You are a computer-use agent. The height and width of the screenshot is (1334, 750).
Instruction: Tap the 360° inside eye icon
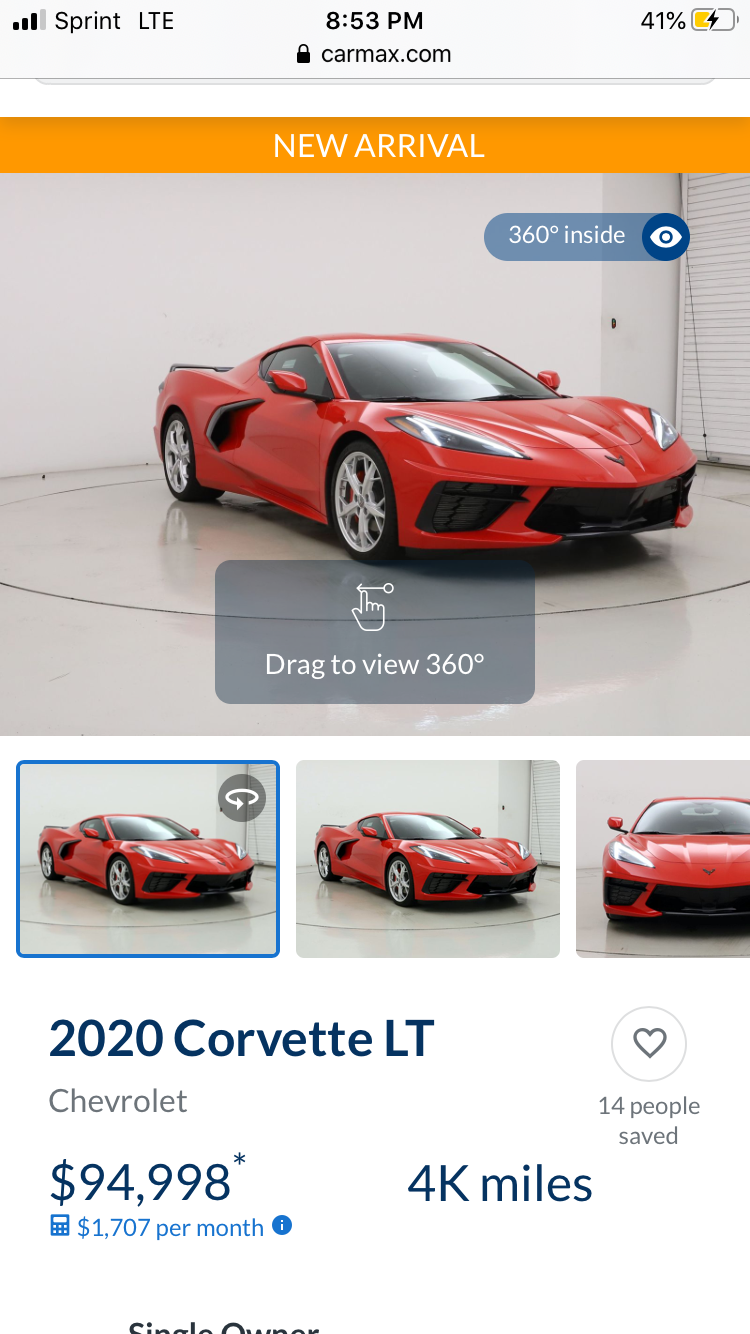664,236
